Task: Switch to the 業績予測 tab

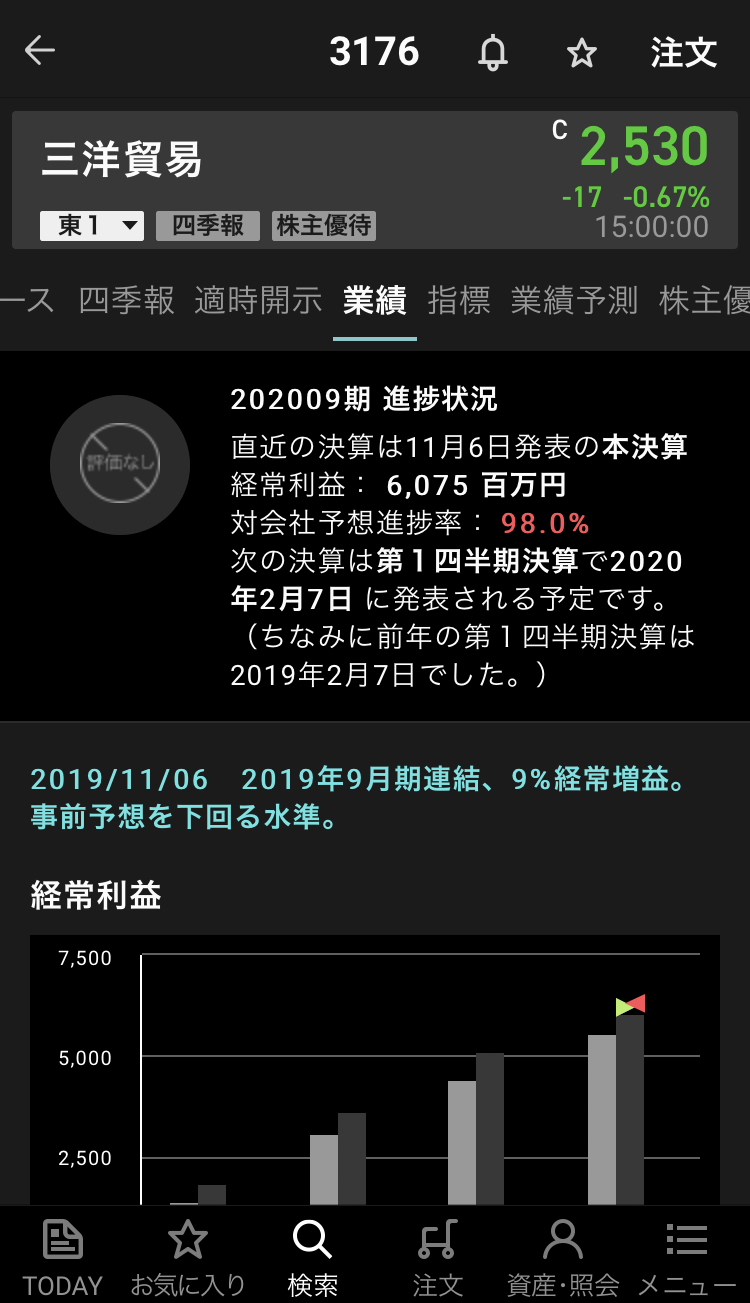Action: pyautogui.click(x=574, y=300)
